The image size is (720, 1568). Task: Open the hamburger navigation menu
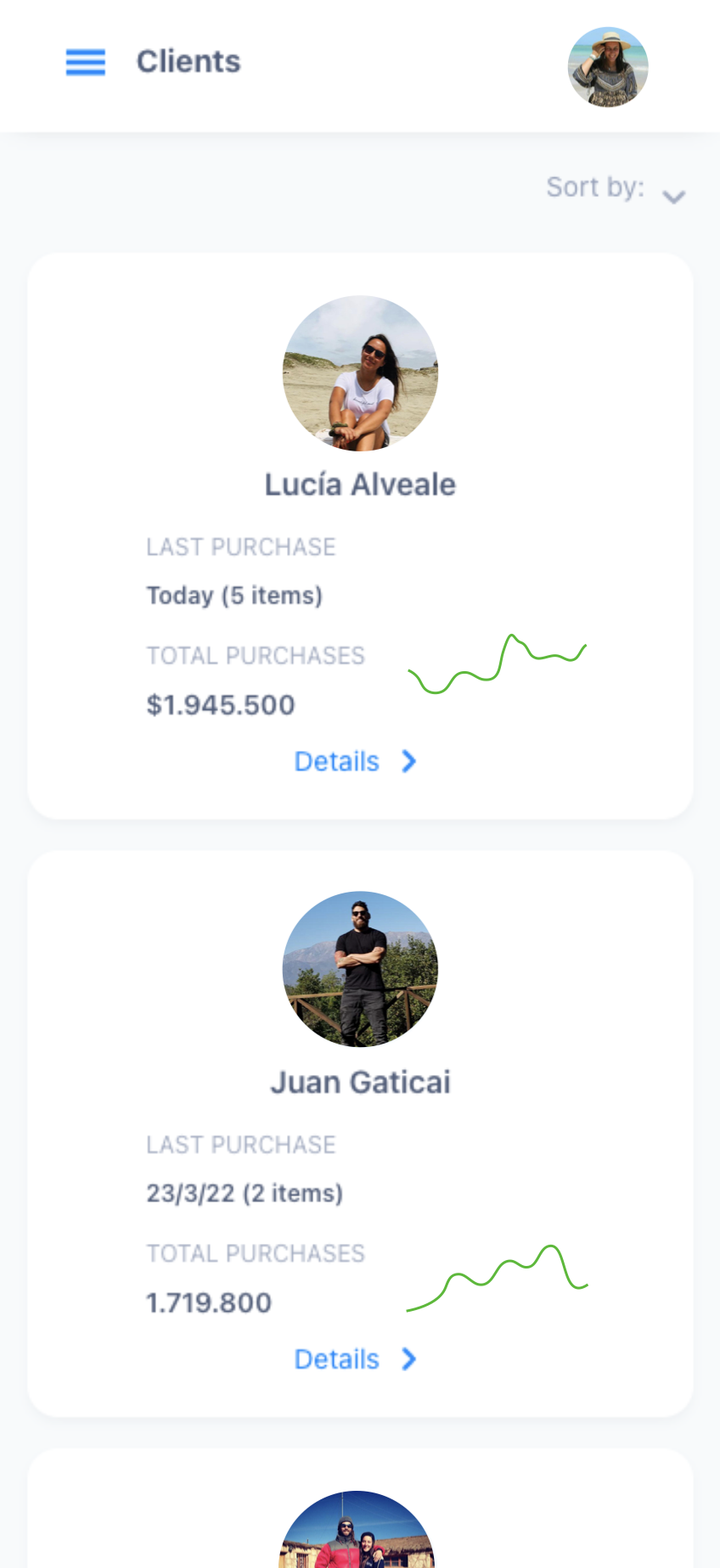coord(86,62)
